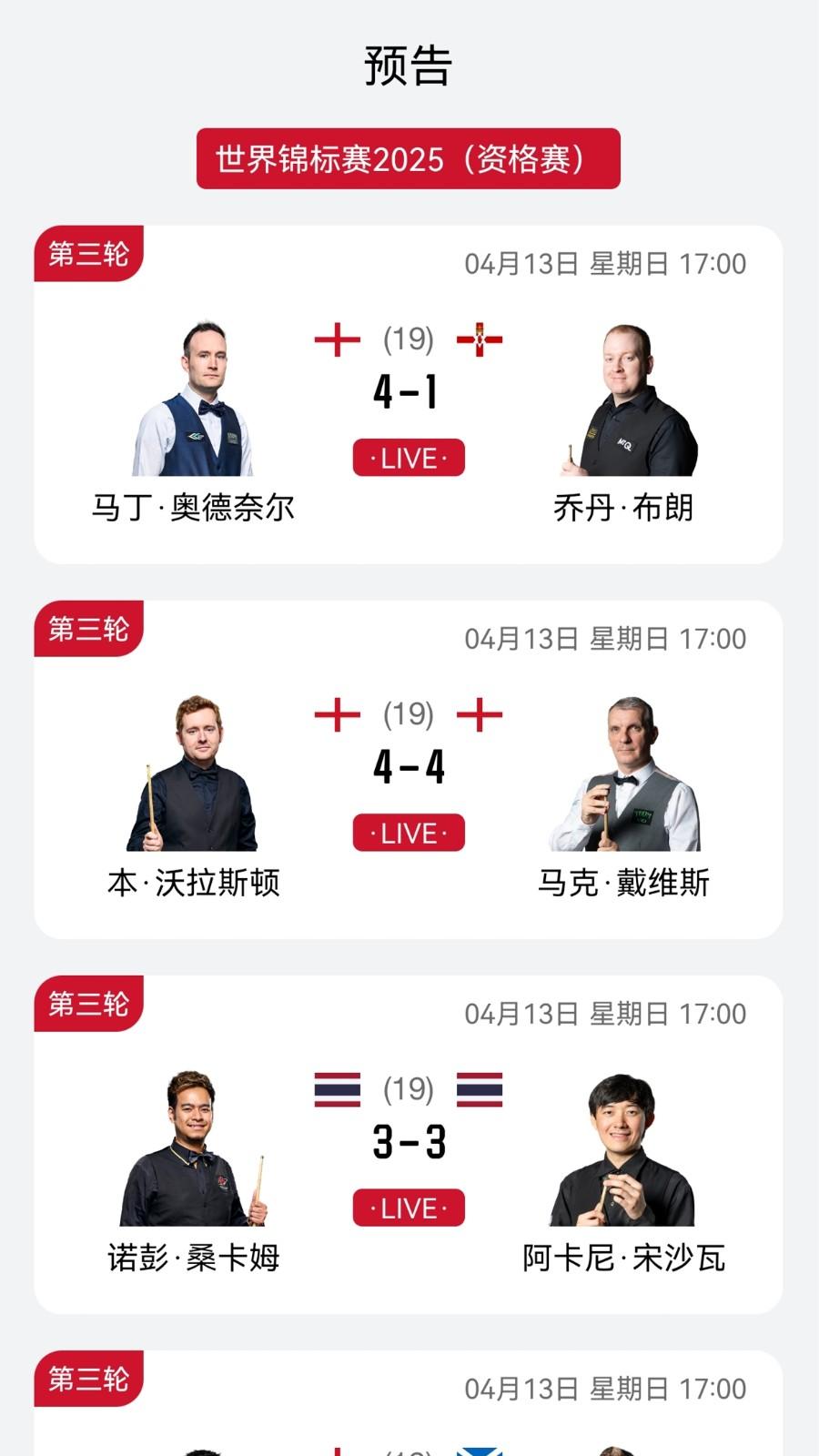Screen dimensions: 819x1456
Task: Click the England flag beside 本·沃拉斯顿
Action: (337, 715)
